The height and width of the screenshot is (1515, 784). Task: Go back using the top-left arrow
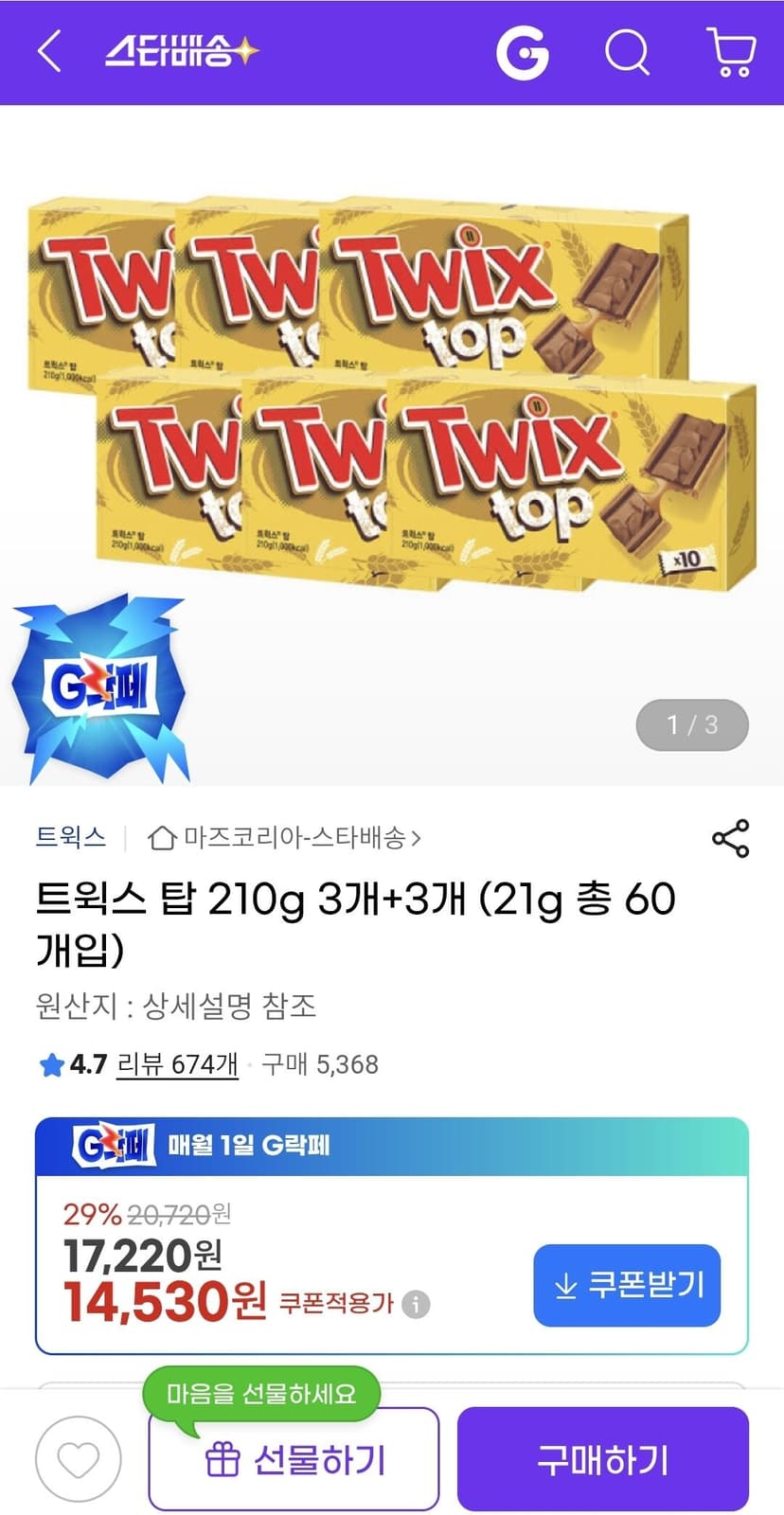coord(49,51)
